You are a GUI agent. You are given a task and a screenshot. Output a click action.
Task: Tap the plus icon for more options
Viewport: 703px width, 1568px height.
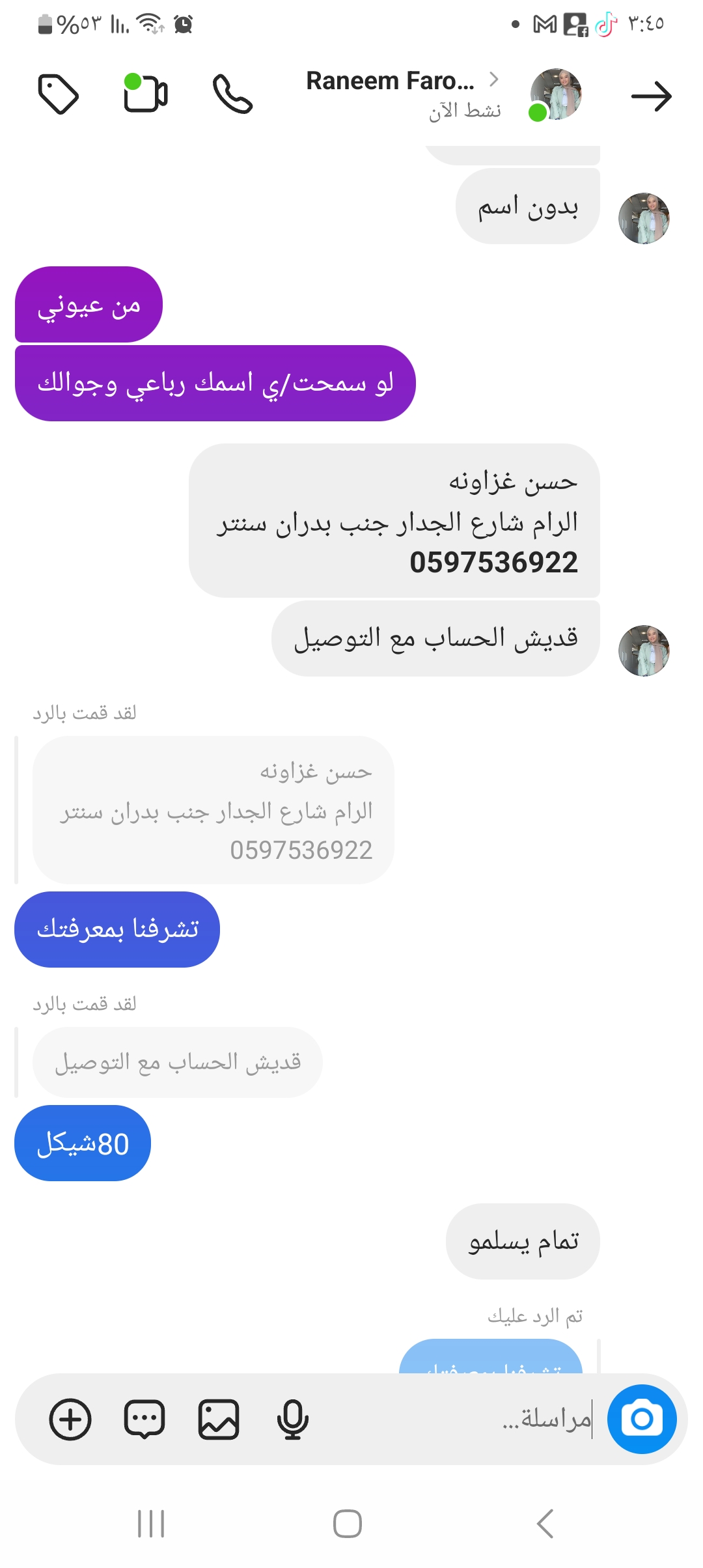click(70, 1419)
